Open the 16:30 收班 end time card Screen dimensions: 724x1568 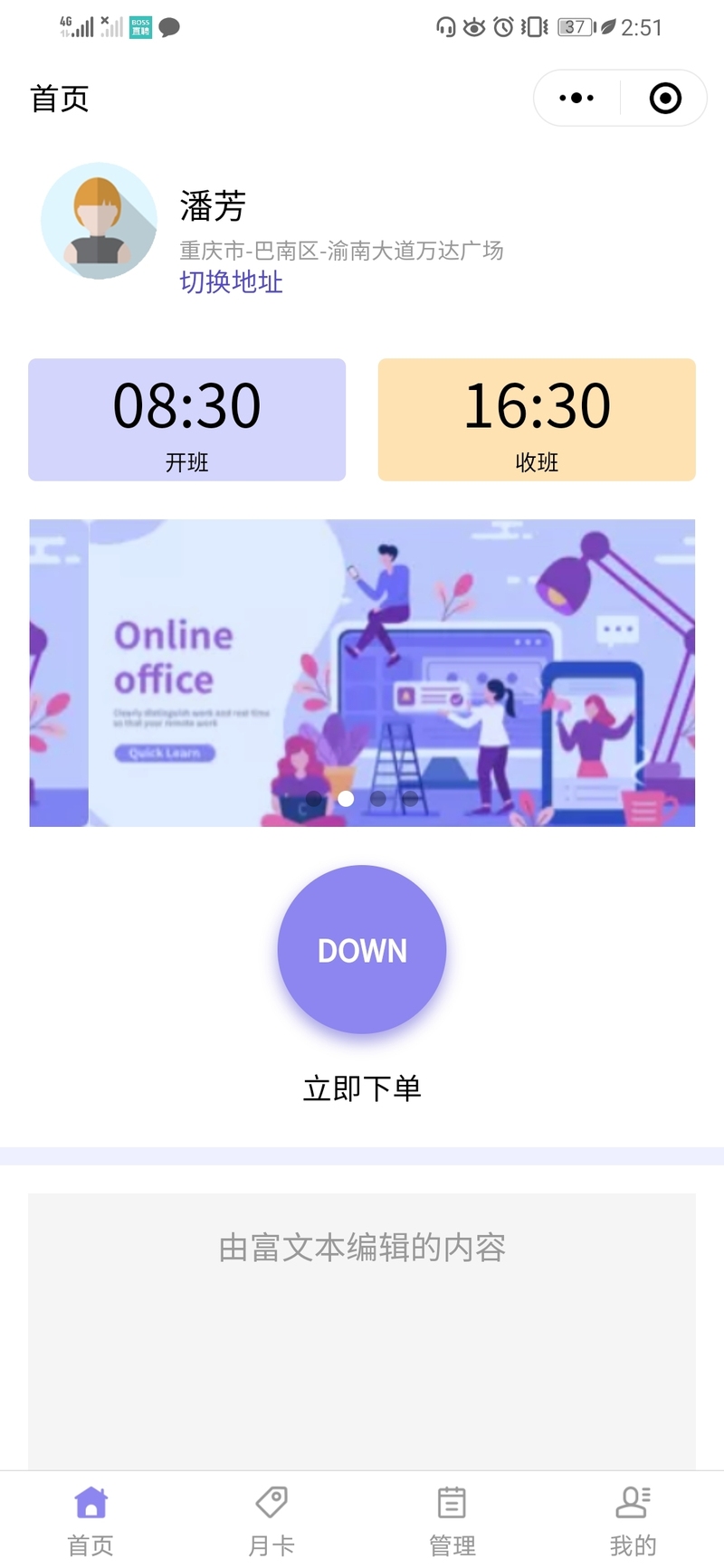tap(537, 420)
